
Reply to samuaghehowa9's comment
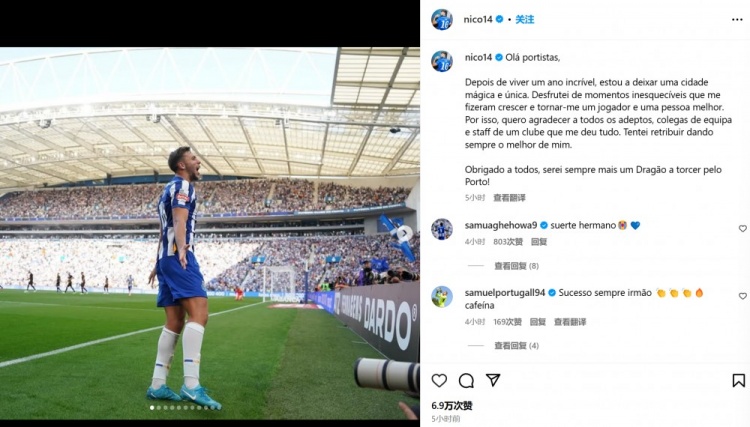point(539,241)
